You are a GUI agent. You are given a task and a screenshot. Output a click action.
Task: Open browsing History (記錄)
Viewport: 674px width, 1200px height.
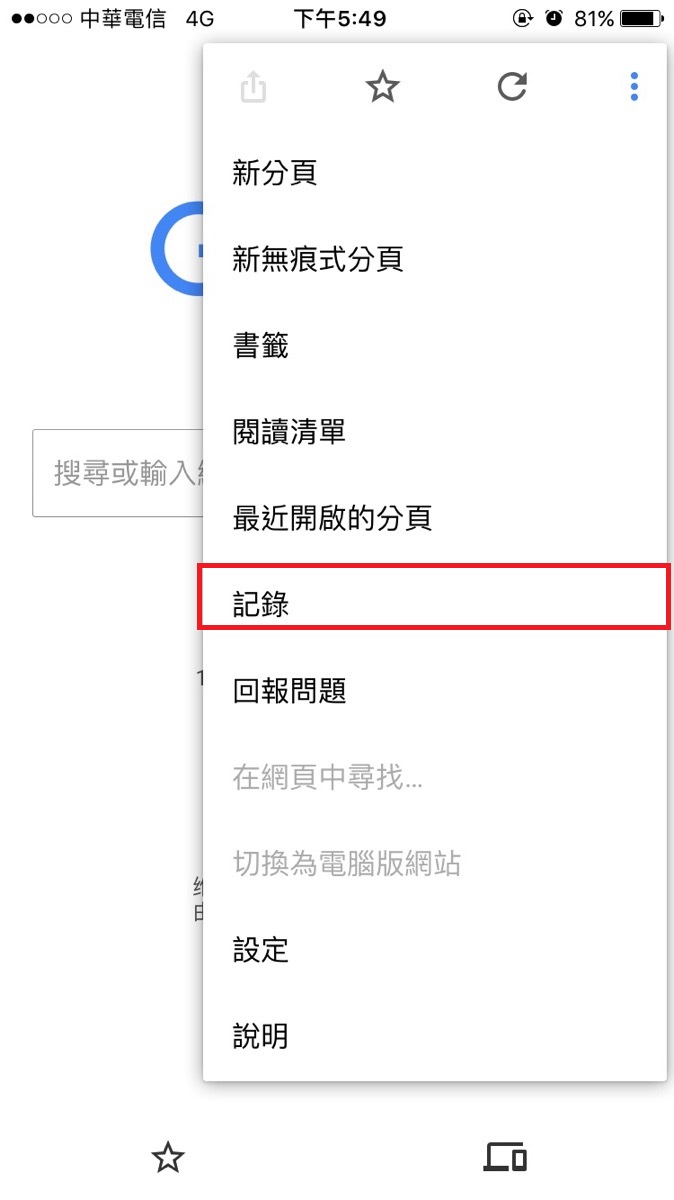pos(261,604)
